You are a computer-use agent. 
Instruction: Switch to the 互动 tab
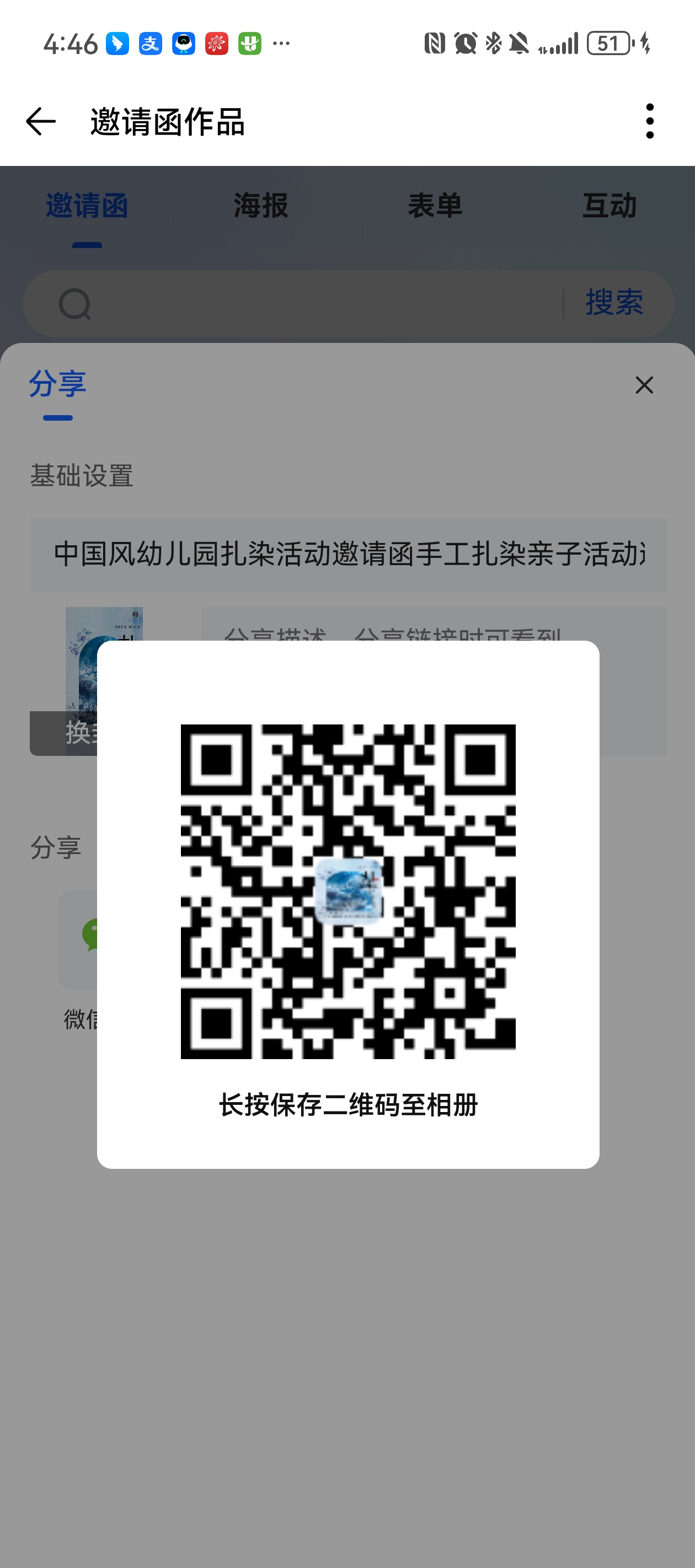(609, 206)
